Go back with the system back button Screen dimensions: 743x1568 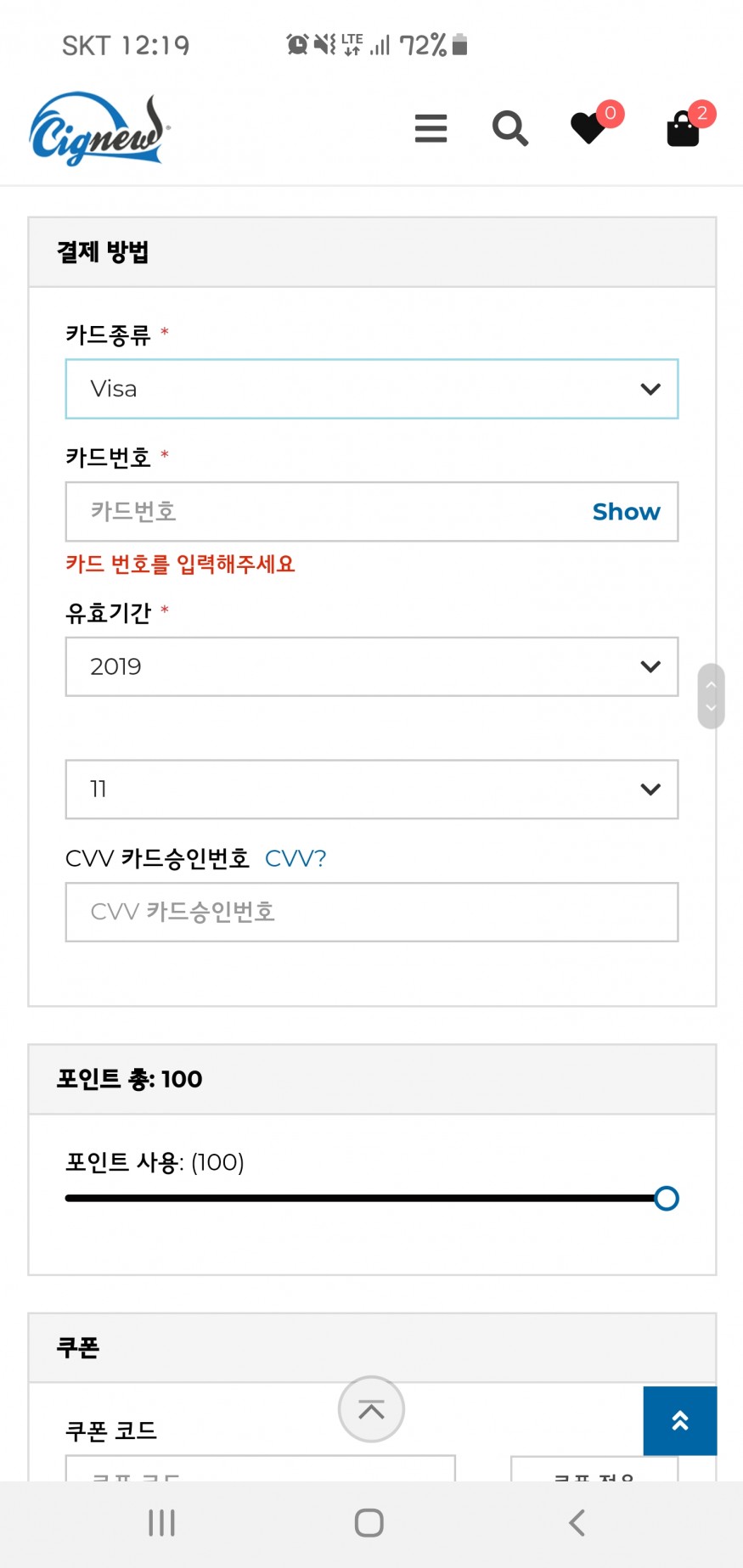click(577, 1523)
